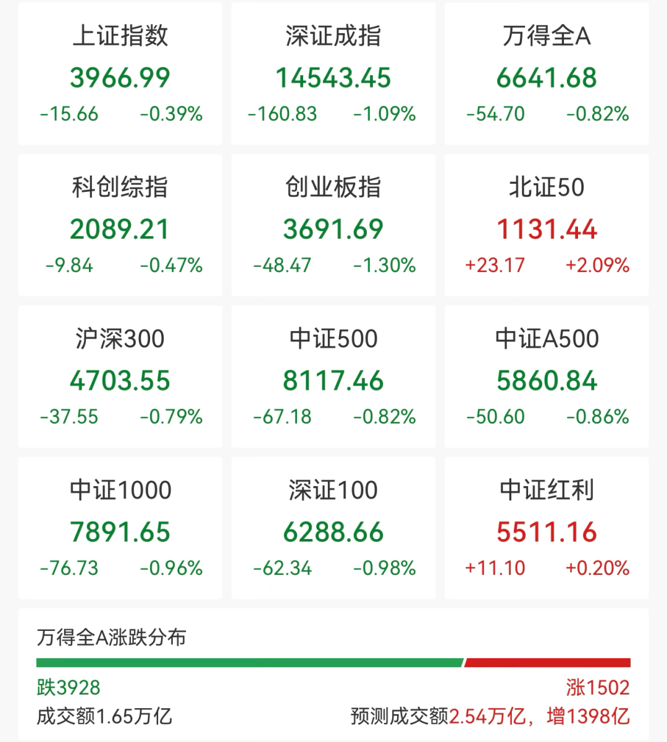This screenshot has width=667, height=742.
Task: Open the 中证1000 index card
Action: tap(120, 528)
